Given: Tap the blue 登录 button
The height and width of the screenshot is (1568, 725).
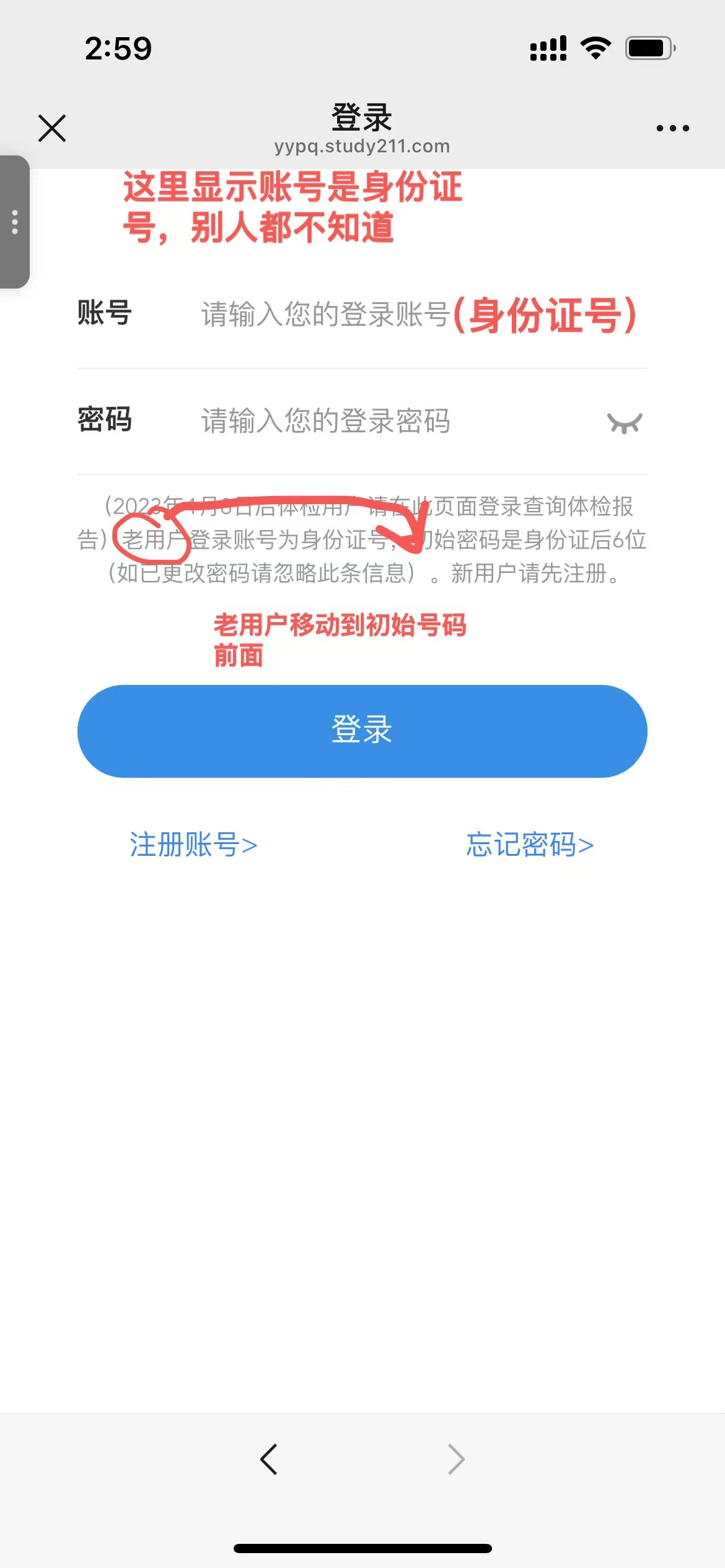Looking at the screenshot, I should pos(362,731).
